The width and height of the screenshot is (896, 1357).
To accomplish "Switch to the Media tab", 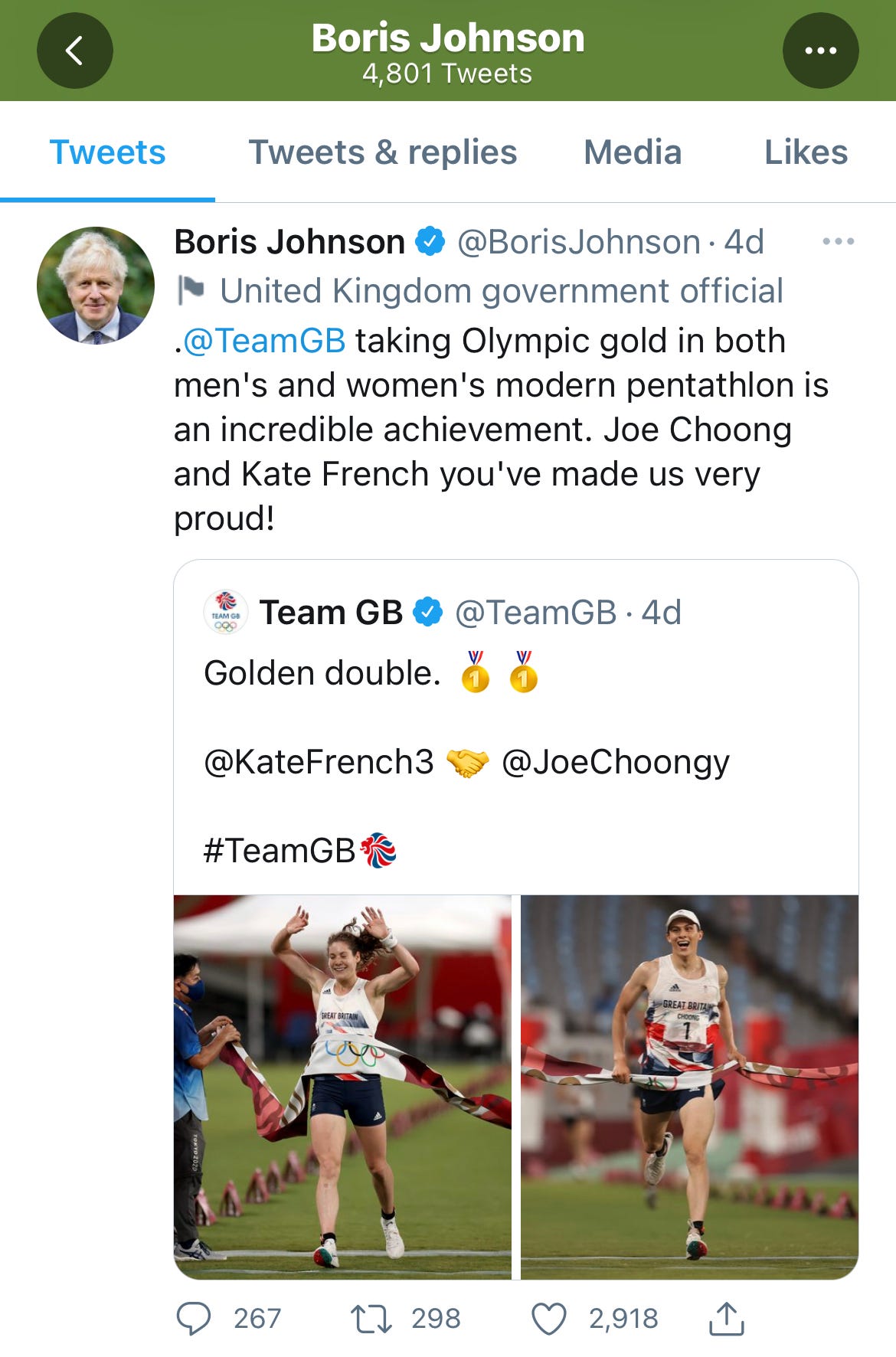I will tap(633, 152).
